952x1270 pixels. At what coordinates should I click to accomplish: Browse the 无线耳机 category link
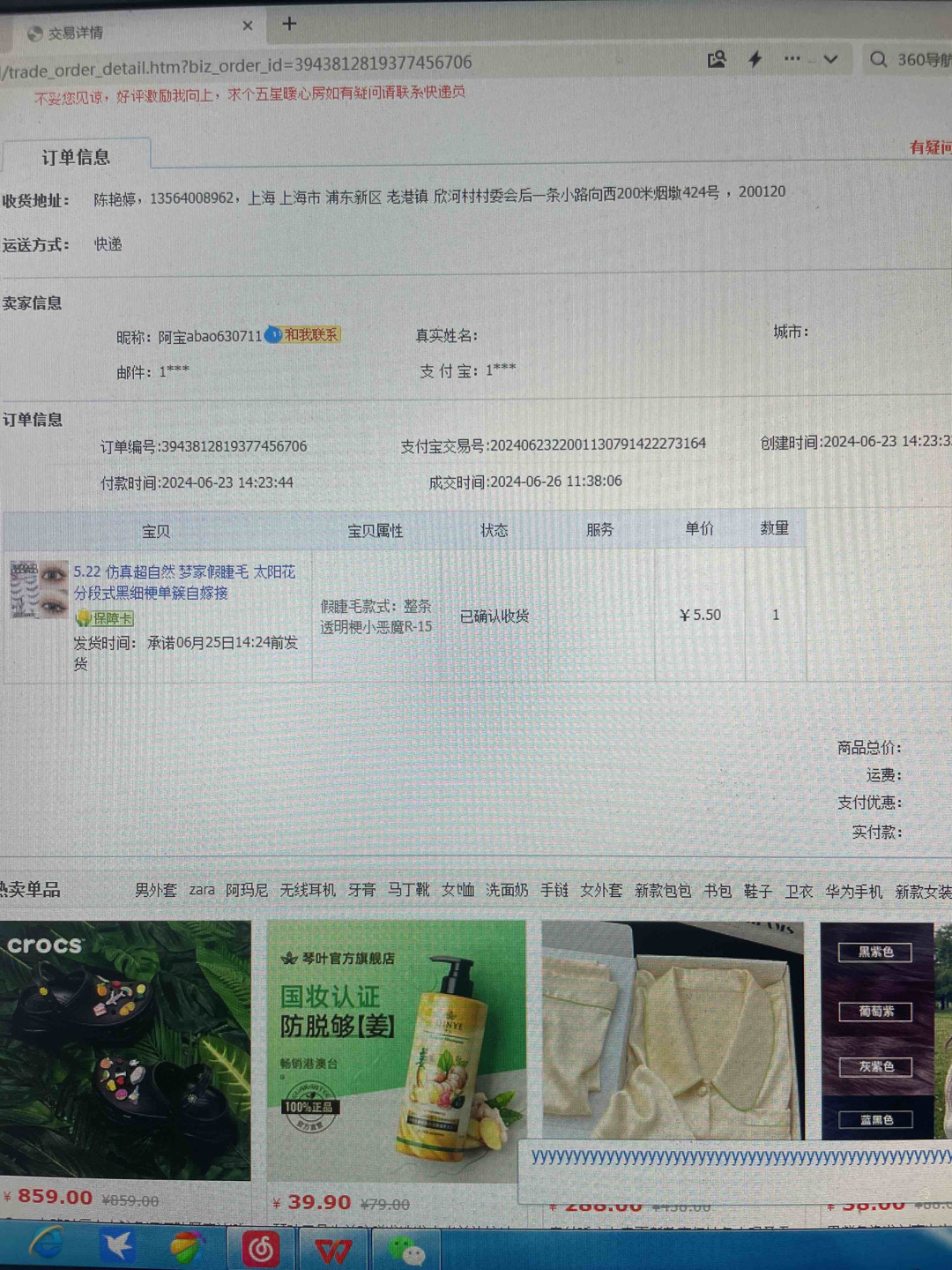(308, 890)
